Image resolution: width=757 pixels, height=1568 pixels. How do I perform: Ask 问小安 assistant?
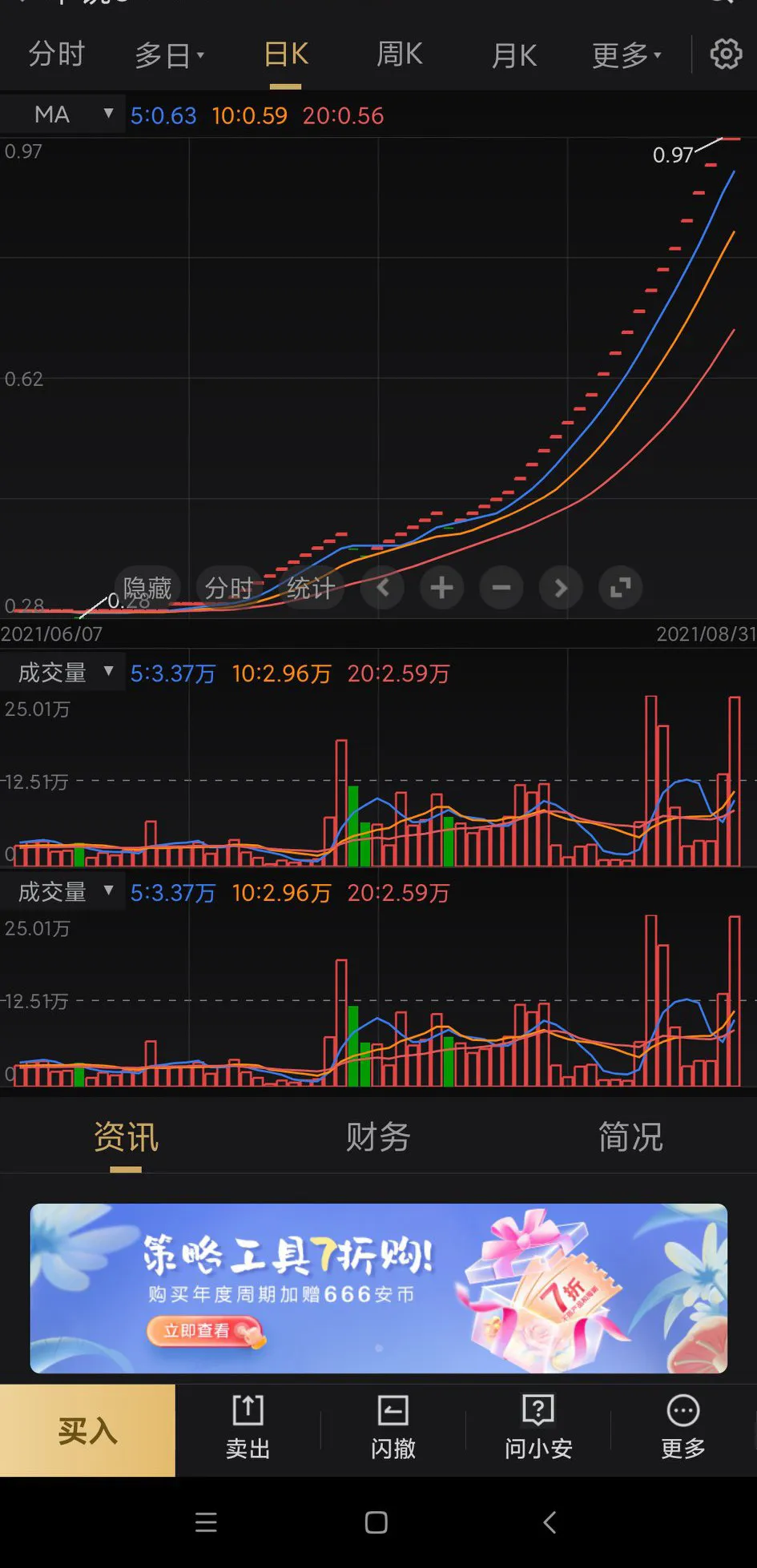coord(538,1429)
